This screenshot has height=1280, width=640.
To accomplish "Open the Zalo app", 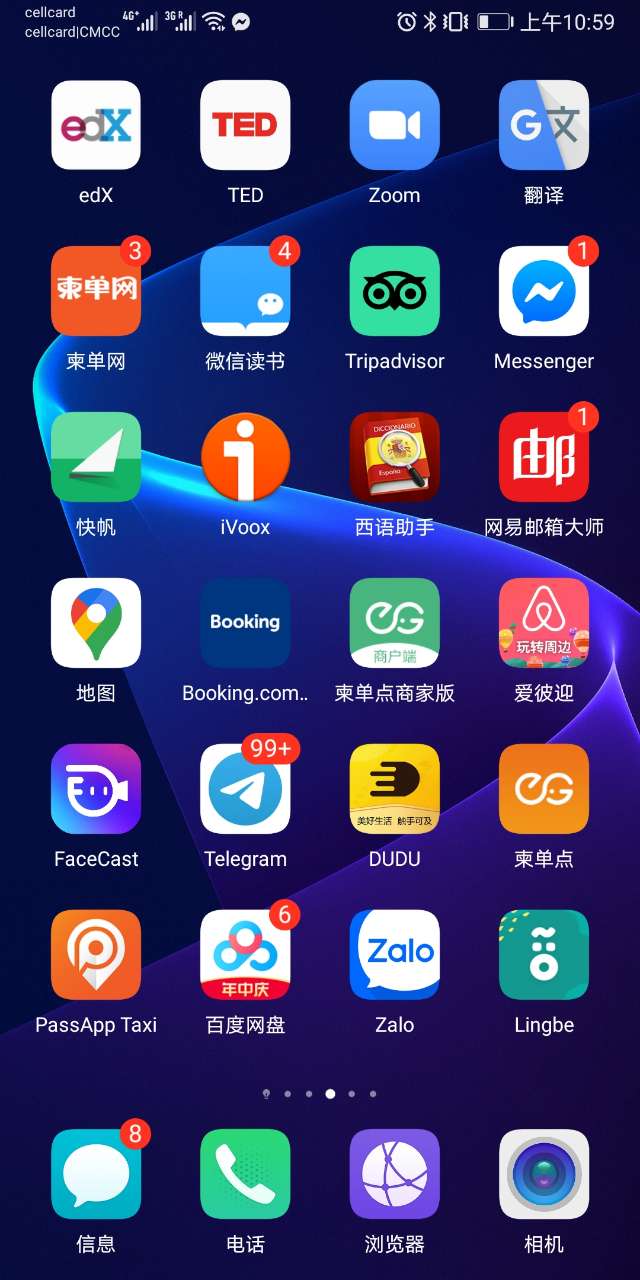I will tap(394, 956).
